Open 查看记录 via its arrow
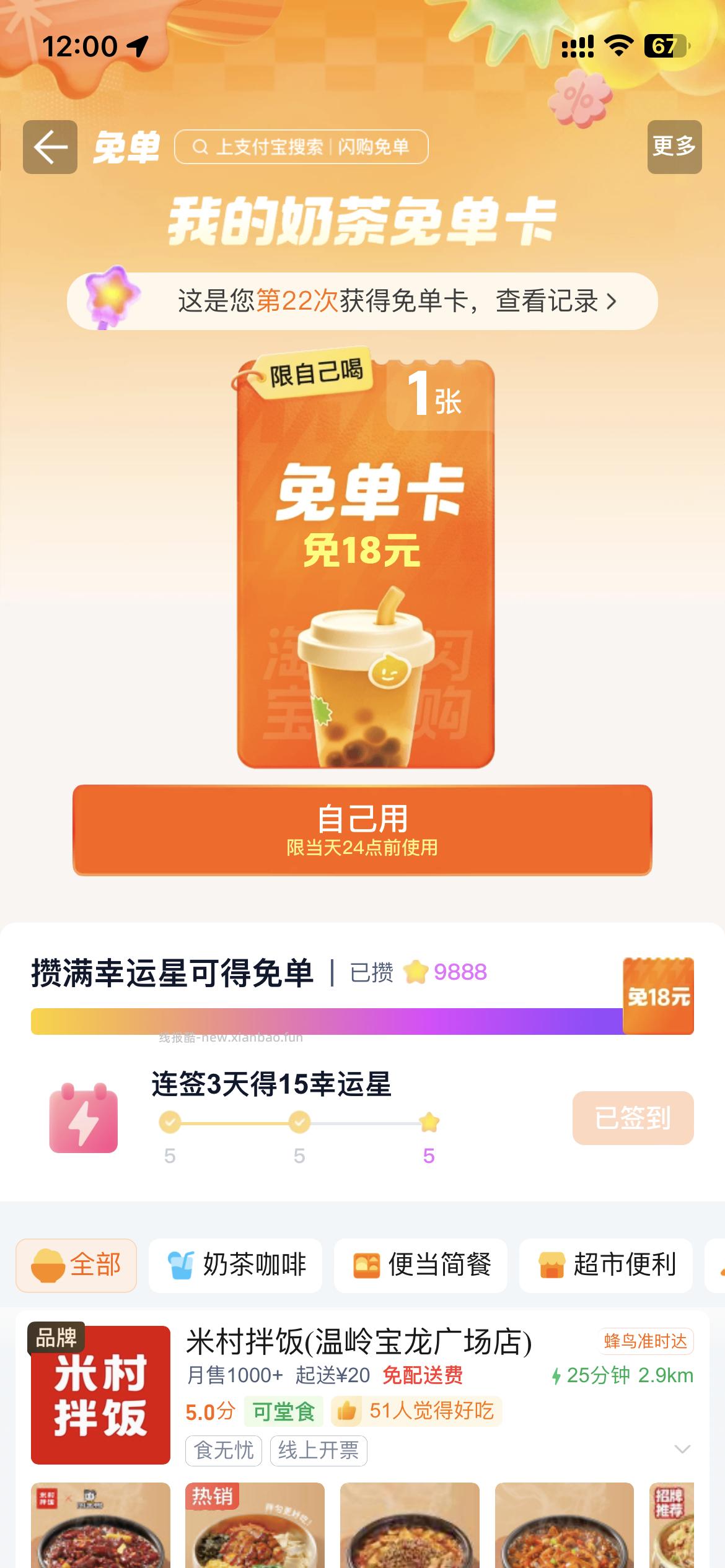 coord(613,300)
